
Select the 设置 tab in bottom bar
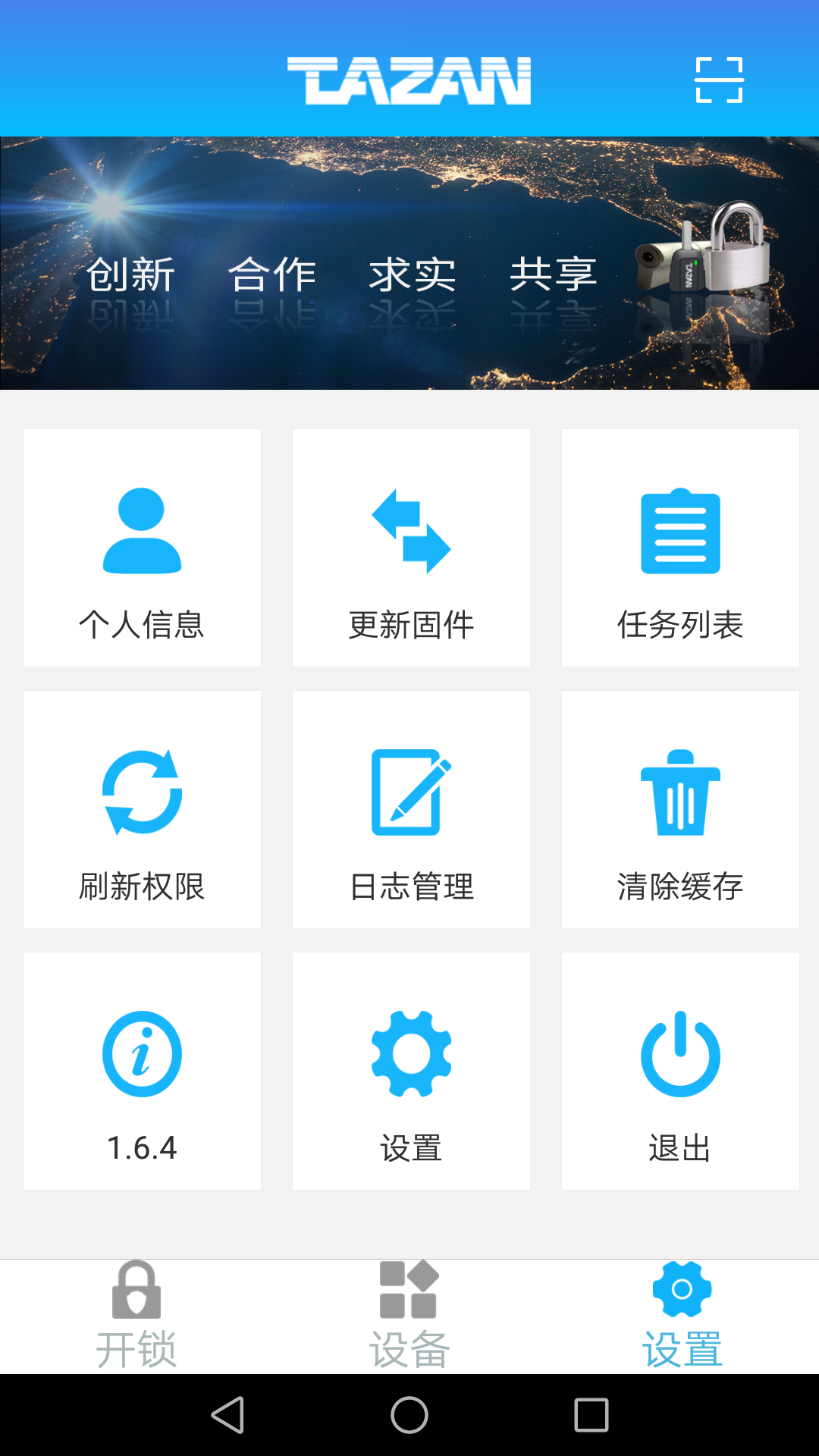tap(682, 1316)
